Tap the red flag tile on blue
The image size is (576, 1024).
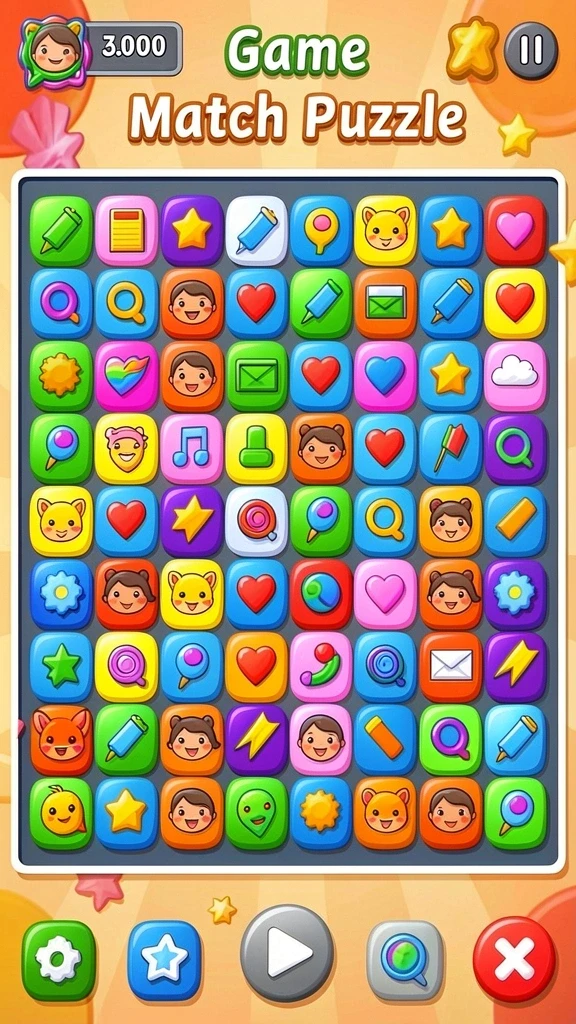pos(450,448)
